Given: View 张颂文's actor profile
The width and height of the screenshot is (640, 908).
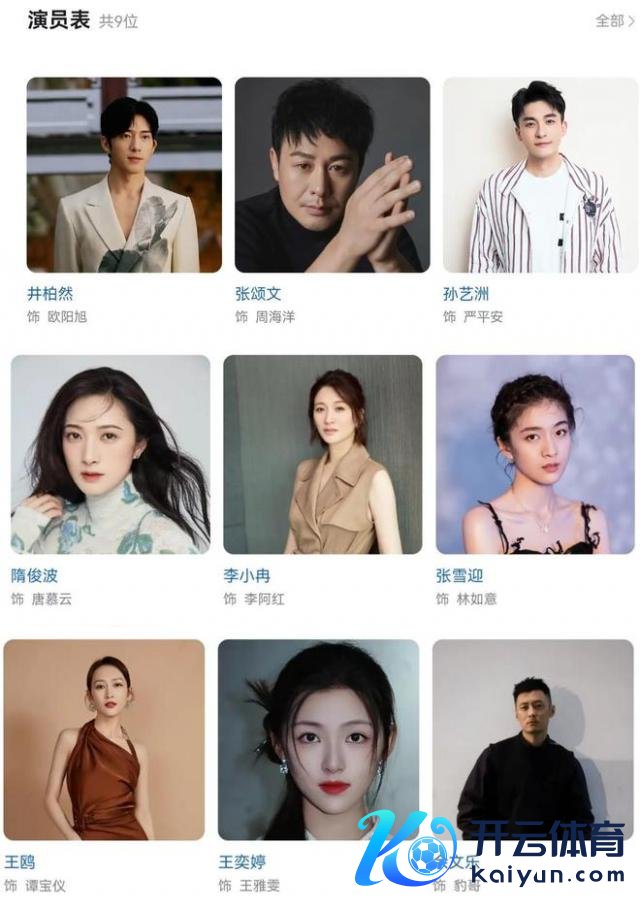Looking at the screenshot, I should 332,175.
